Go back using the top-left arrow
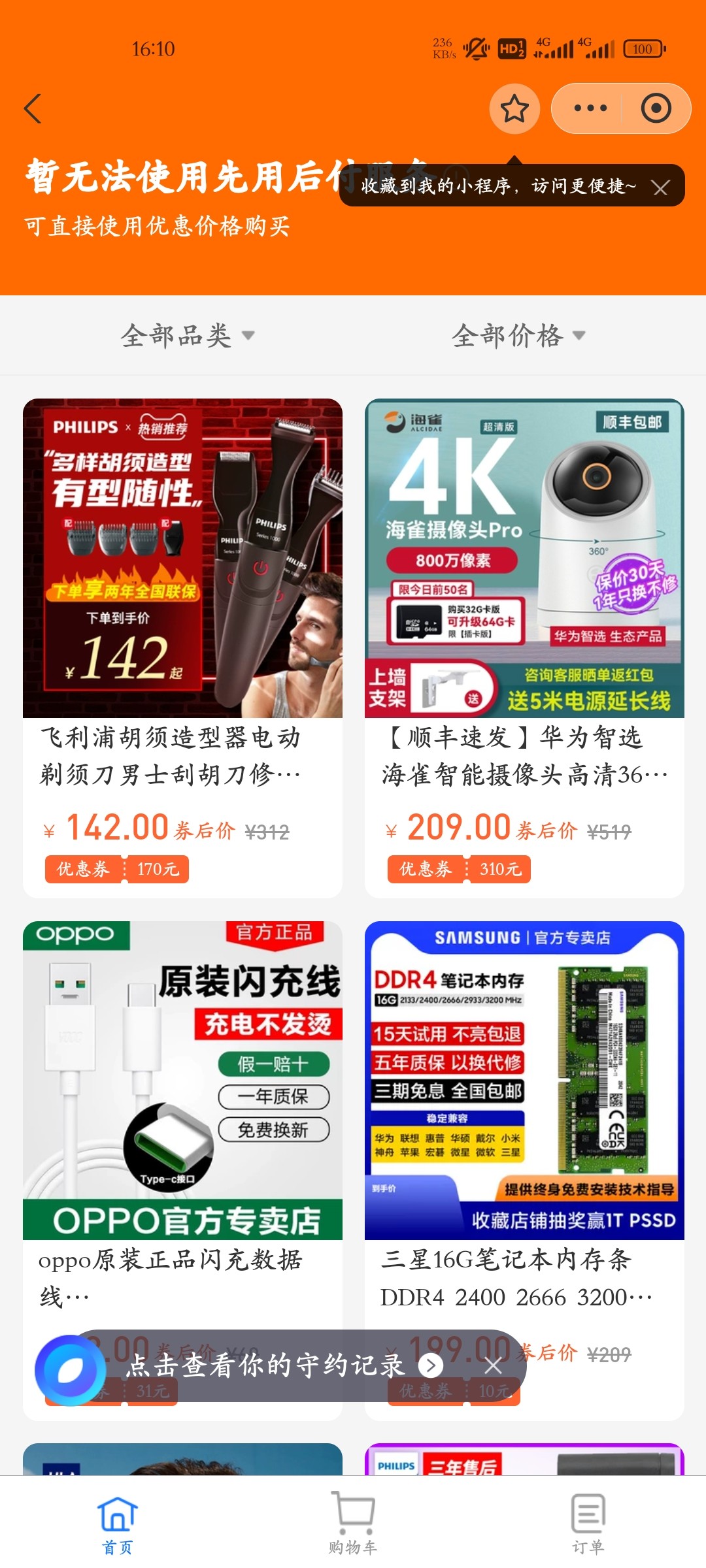This screenshot has width=706, height=1568. point(33,108)
